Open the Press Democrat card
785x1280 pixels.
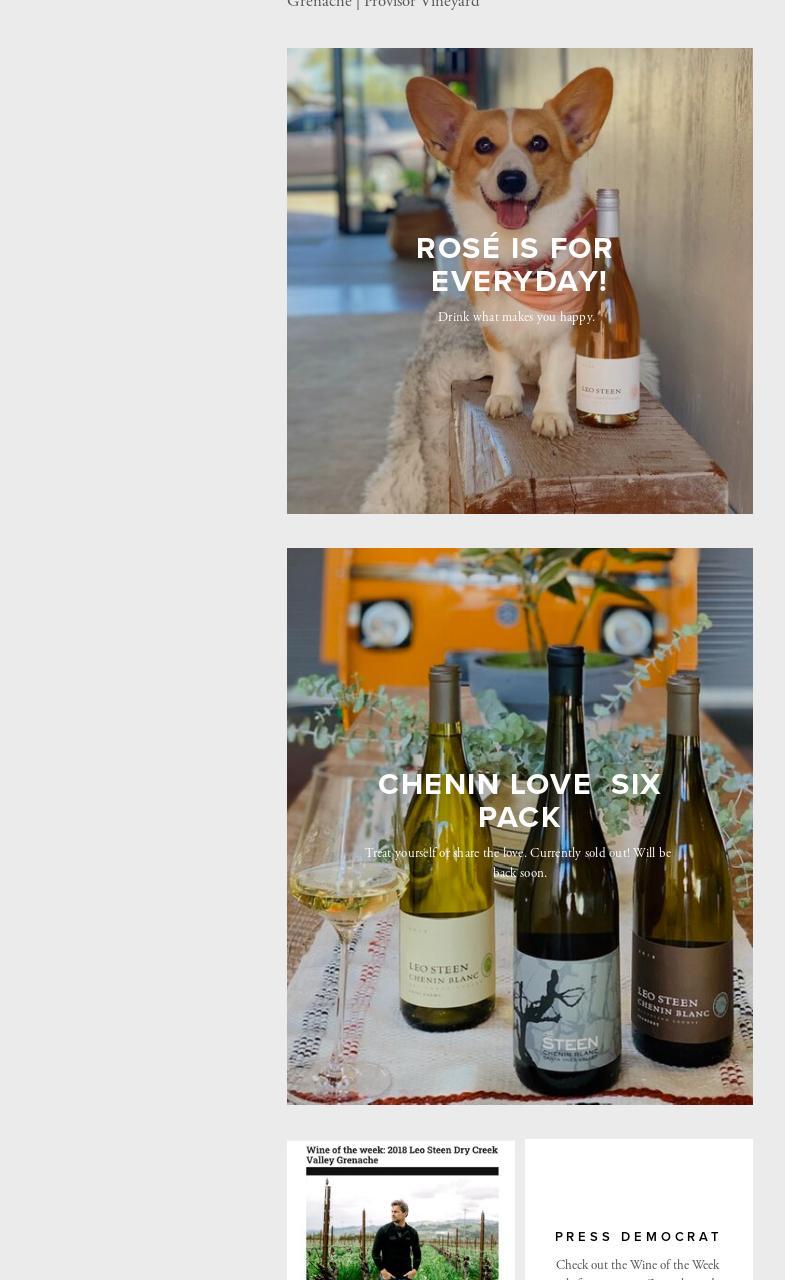tap(638, 1237)
